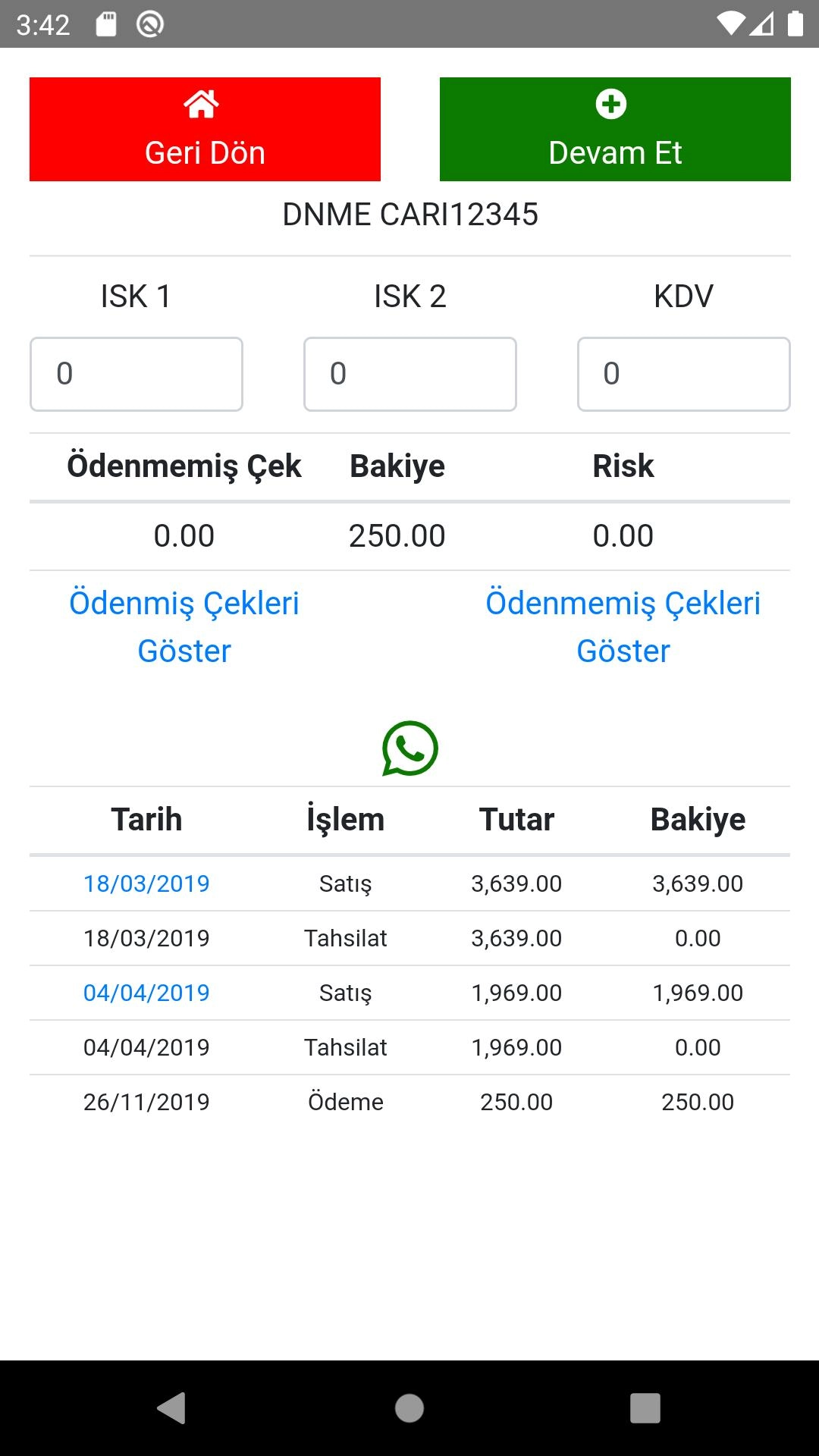Show unpaid checks via Ödenmemiş Çekleri Göster

click(x=623, y=626)
